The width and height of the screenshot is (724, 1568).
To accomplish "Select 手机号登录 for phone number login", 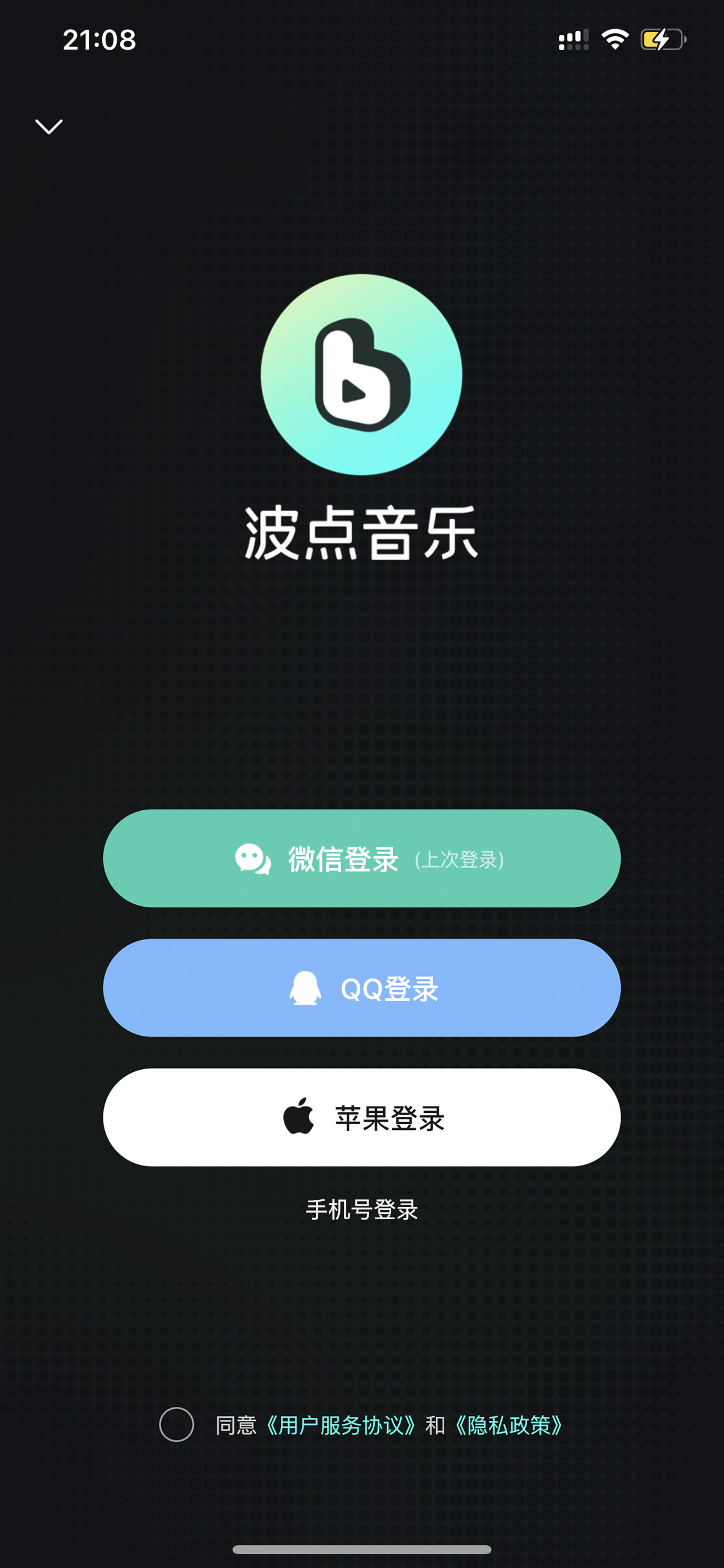I will pos(362,1209).
